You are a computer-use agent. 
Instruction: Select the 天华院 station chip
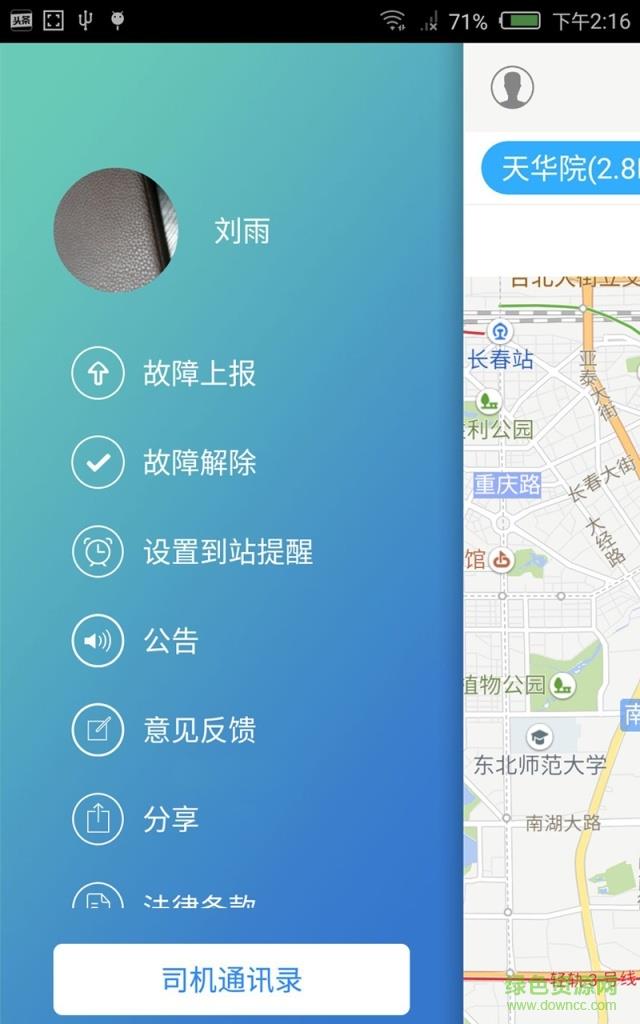pos(562,169)
